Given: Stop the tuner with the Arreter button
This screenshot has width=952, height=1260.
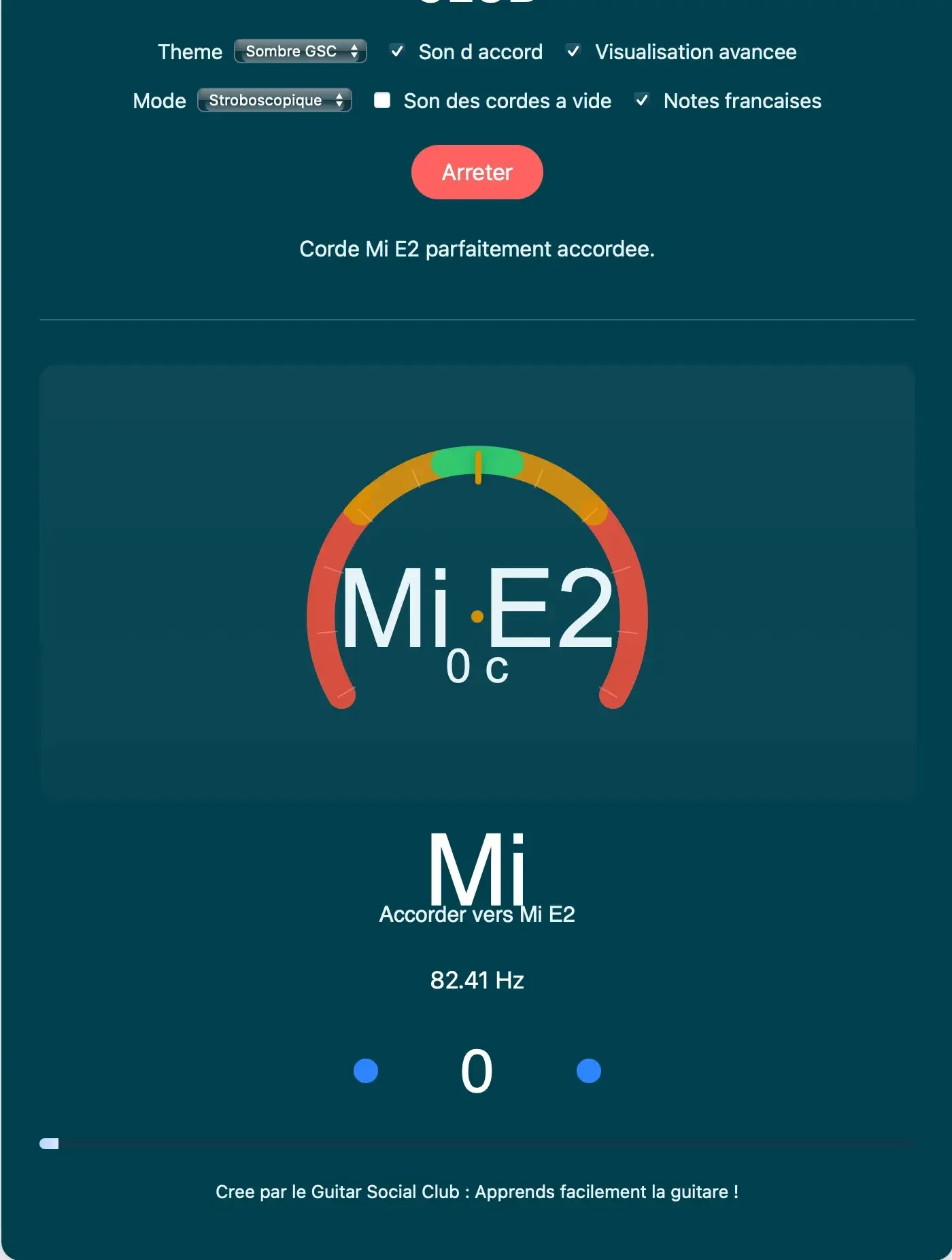Looking at the screenshot, I should (477, 172).
